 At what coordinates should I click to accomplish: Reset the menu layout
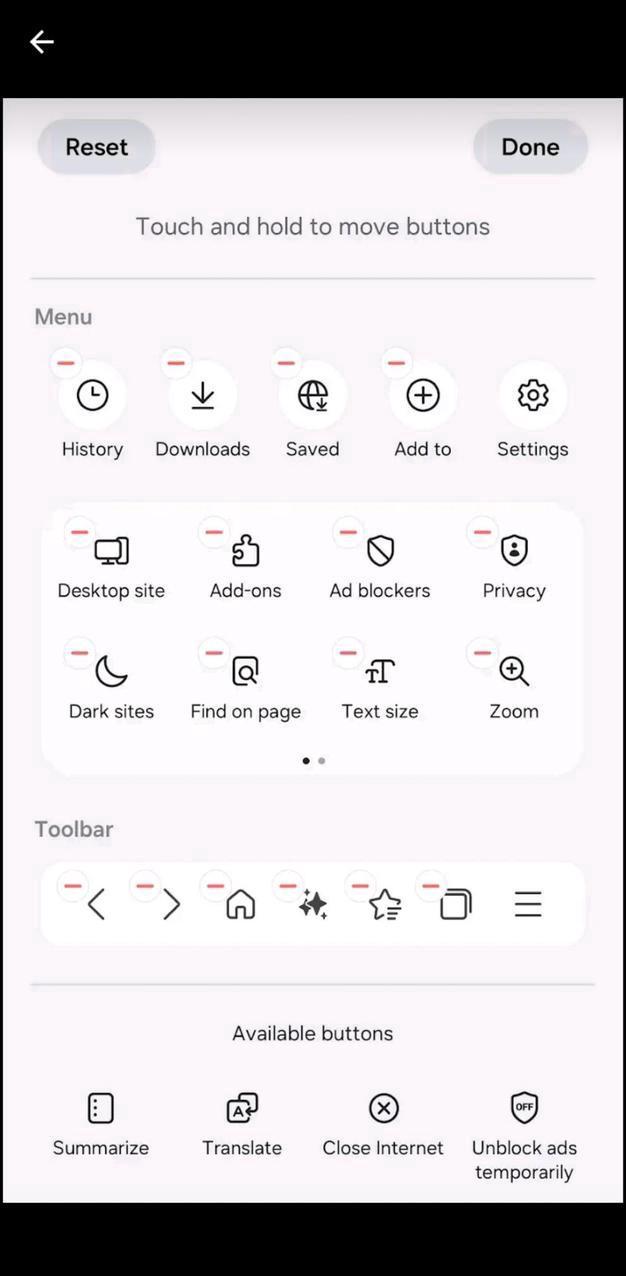click(x=97, y=147)
